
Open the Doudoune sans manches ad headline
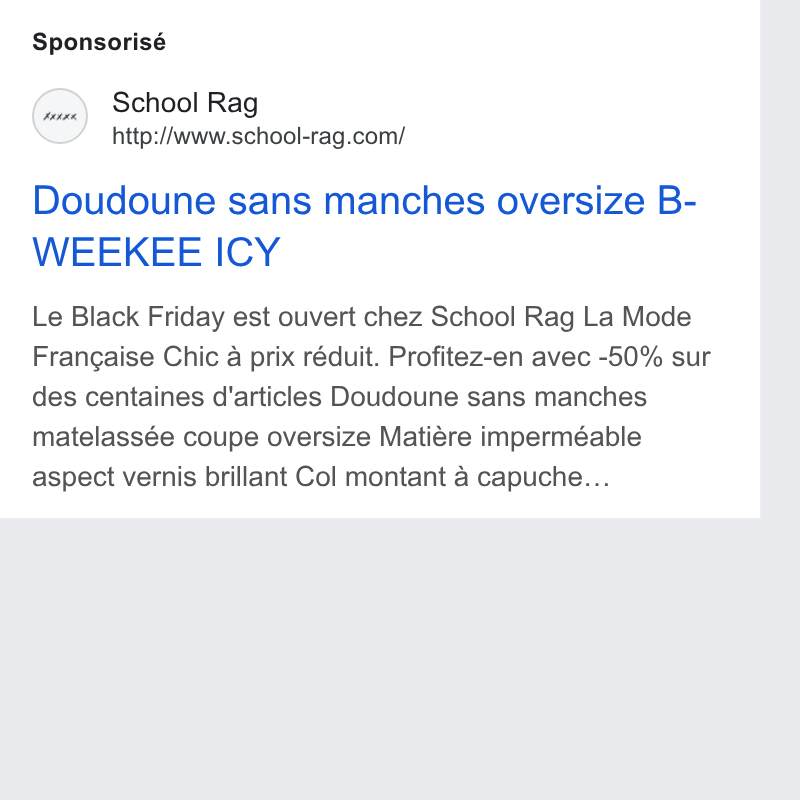coord(364,226)
